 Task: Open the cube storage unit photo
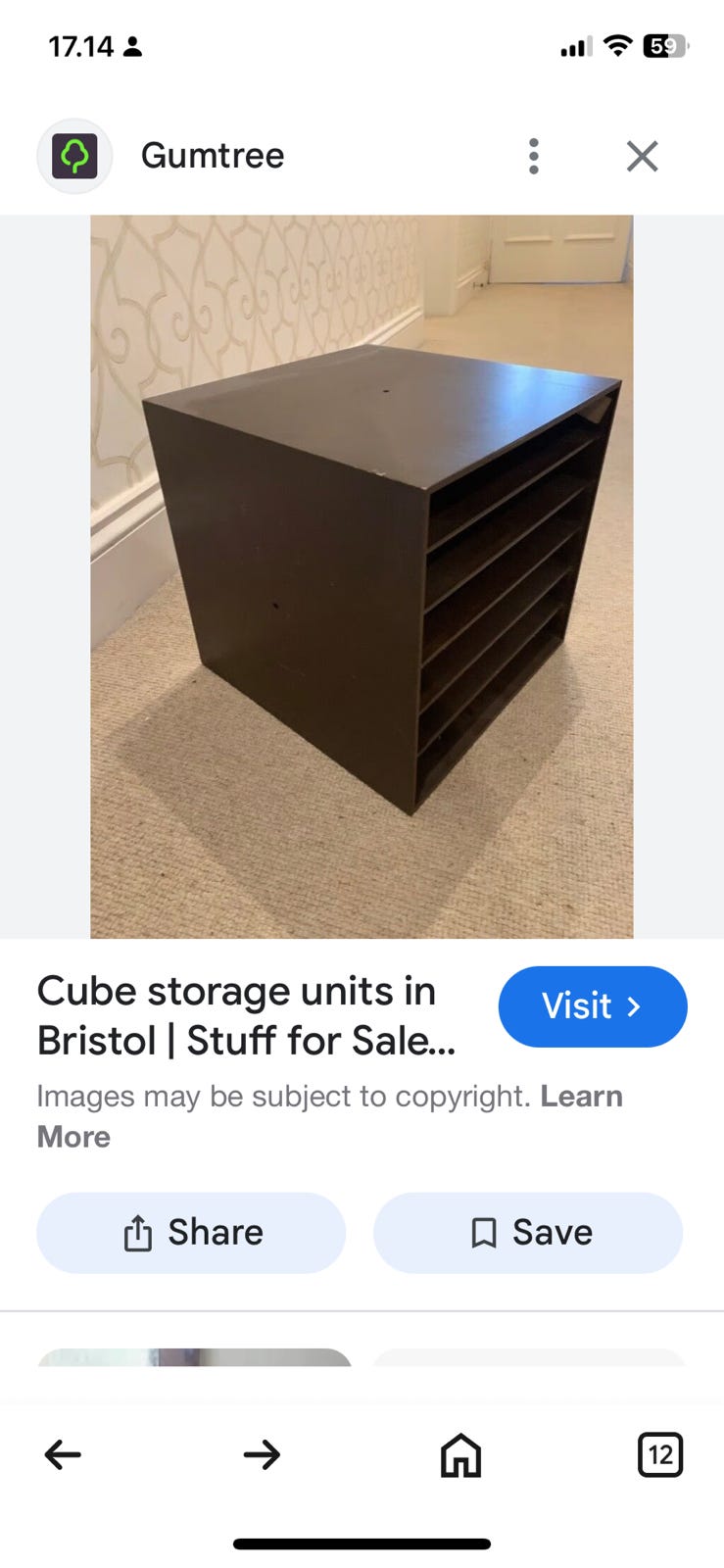[362, 576]
